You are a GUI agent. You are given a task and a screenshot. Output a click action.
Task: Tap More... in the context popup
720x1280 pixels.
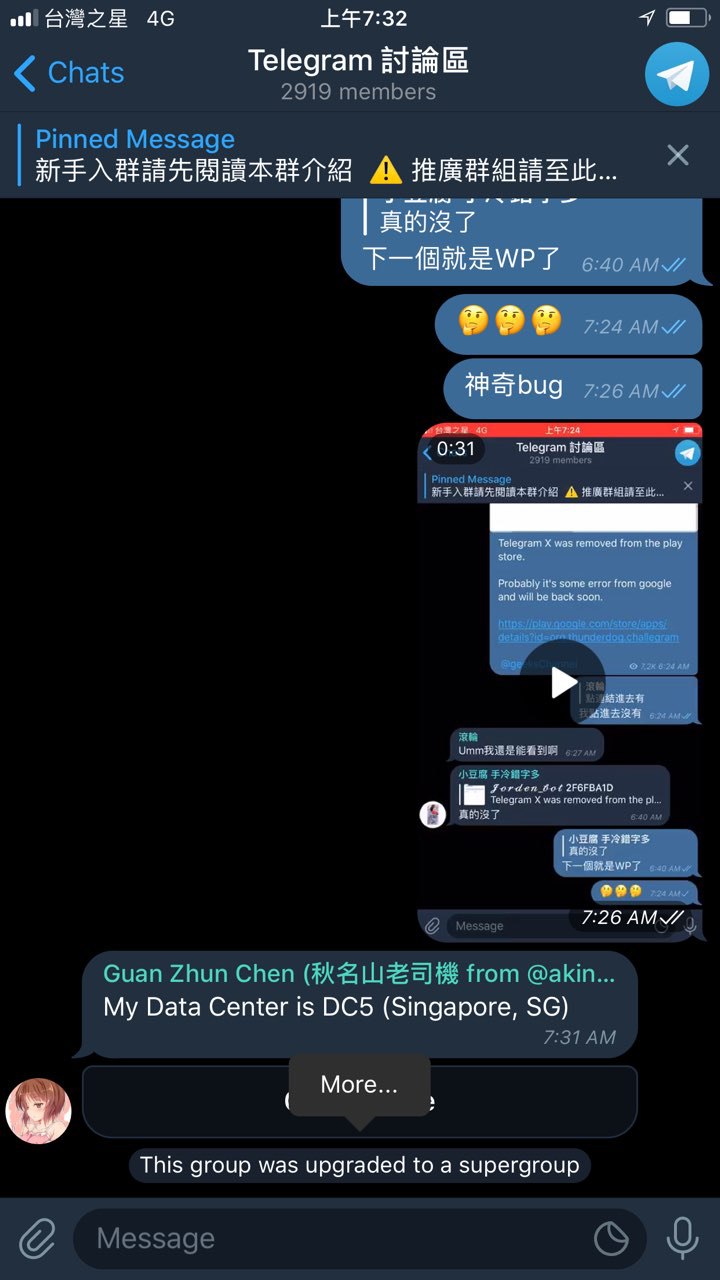(359, 1084)
